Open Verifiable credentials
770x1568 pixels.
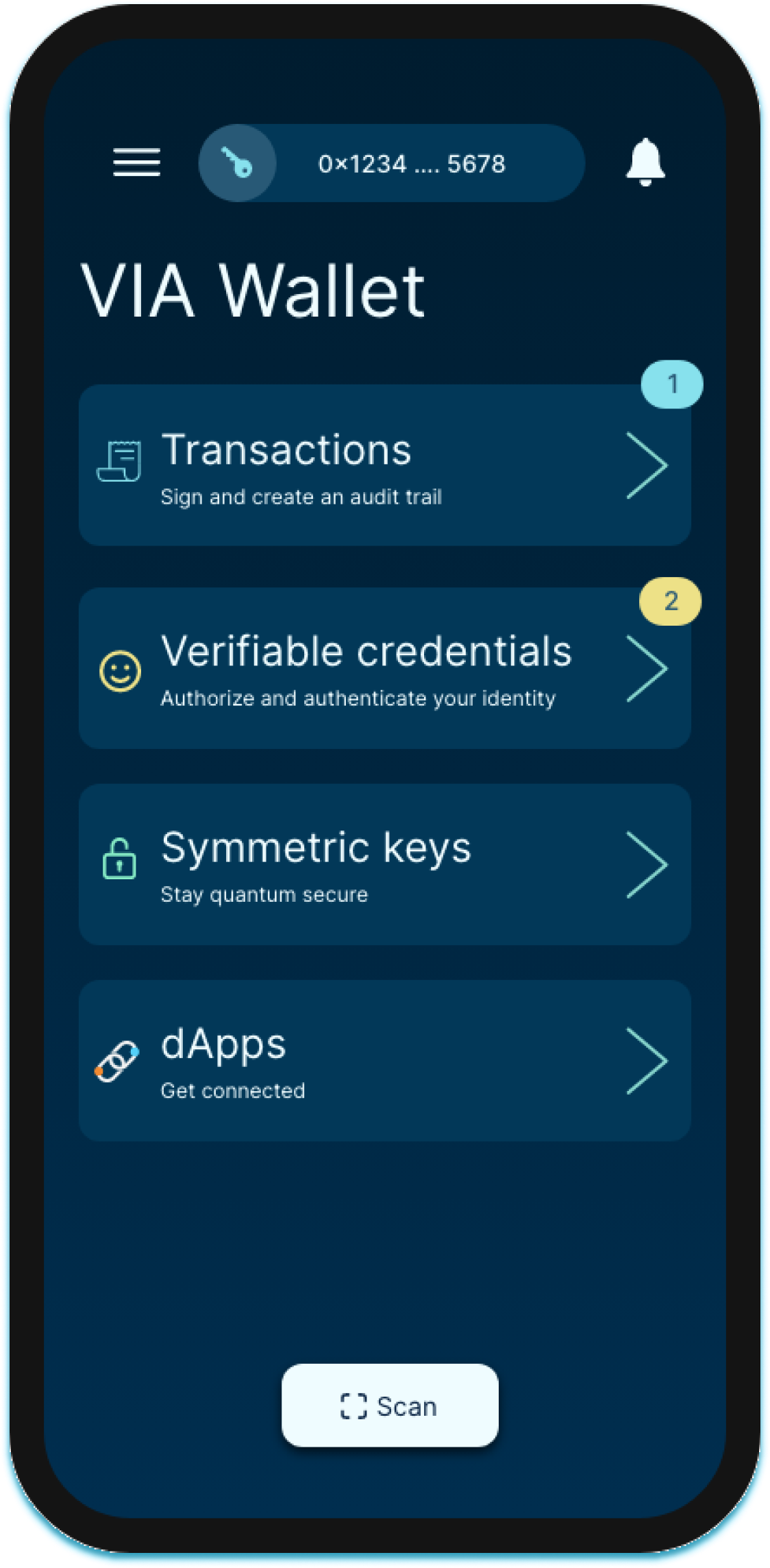click(385, 668)
